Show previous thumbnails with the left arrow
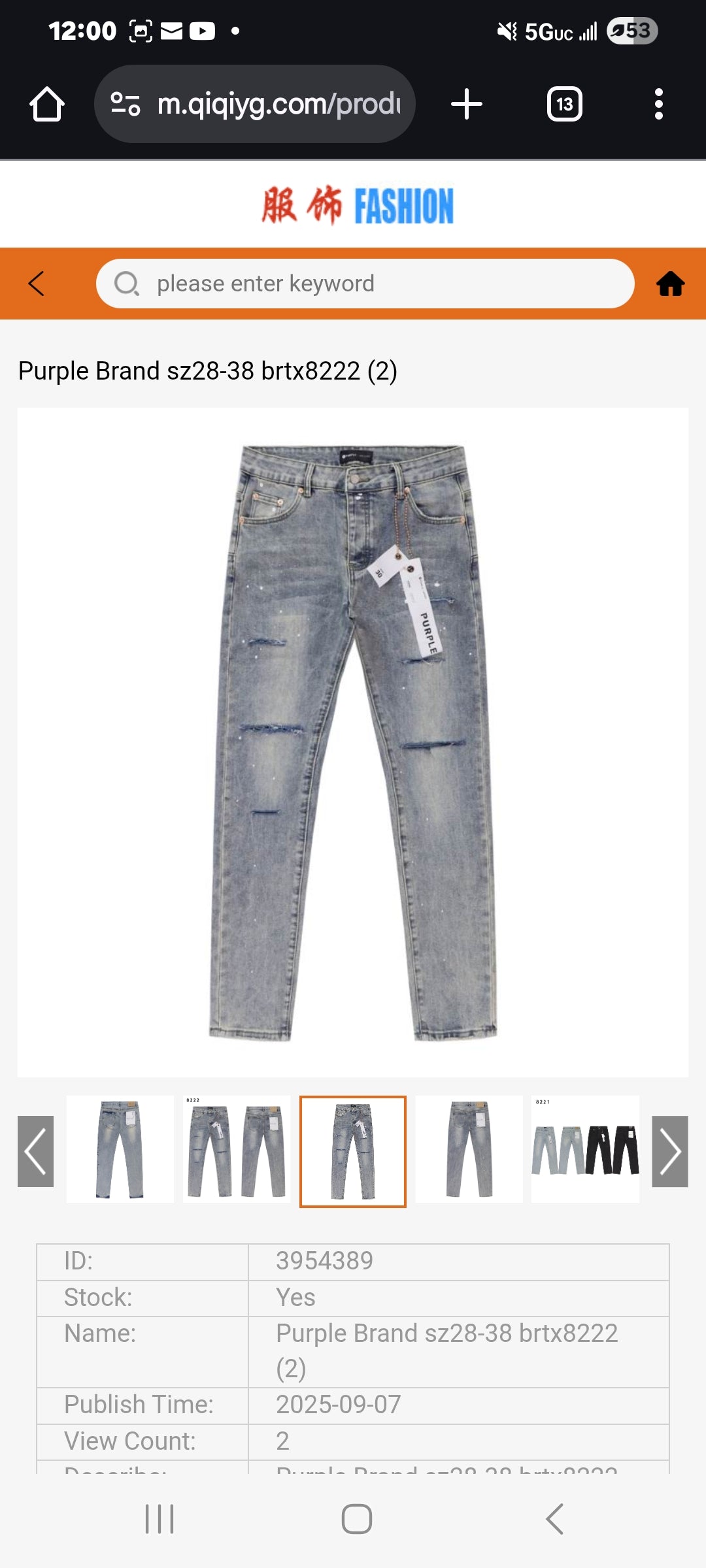The height and width of the screenshot is (1568, 706). coord(35,1151)
